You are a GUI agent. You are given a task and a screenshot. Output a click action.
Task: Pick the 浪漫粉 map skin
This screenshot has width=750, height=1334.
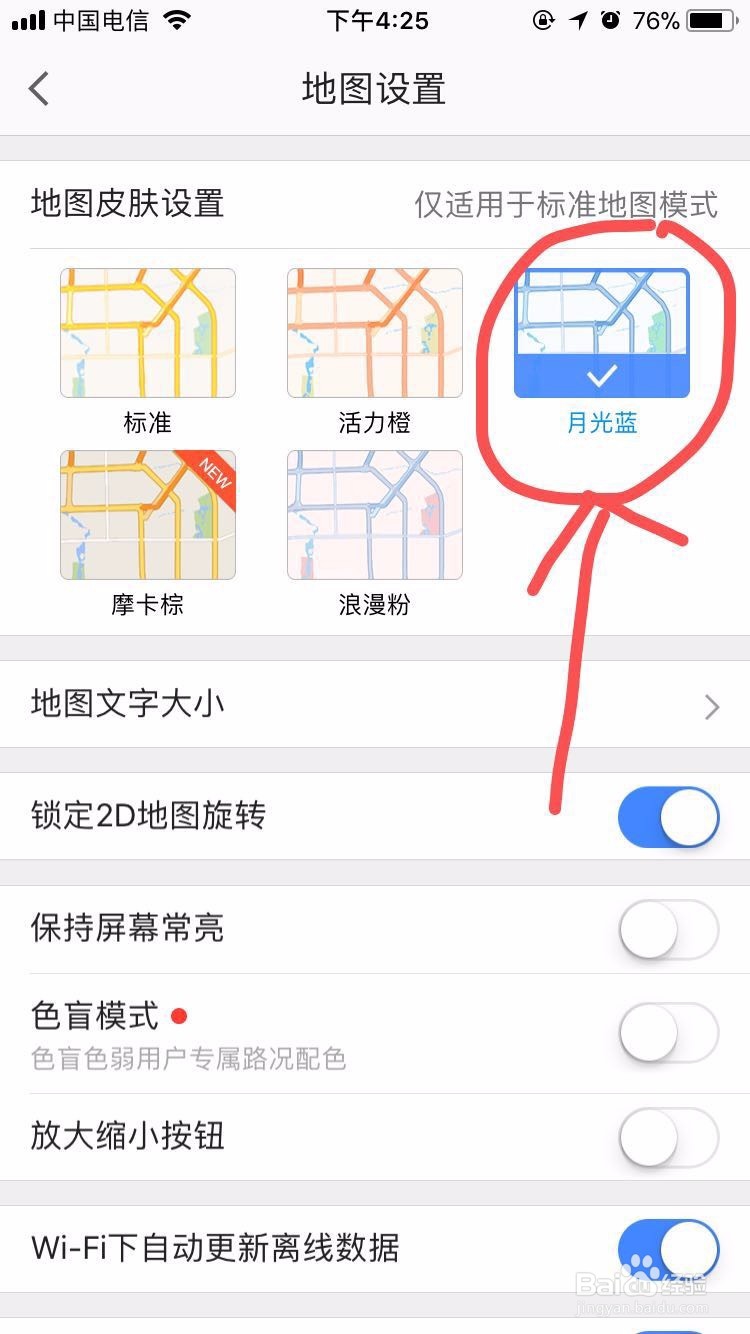pyautogui.click(x=374, y=515)
